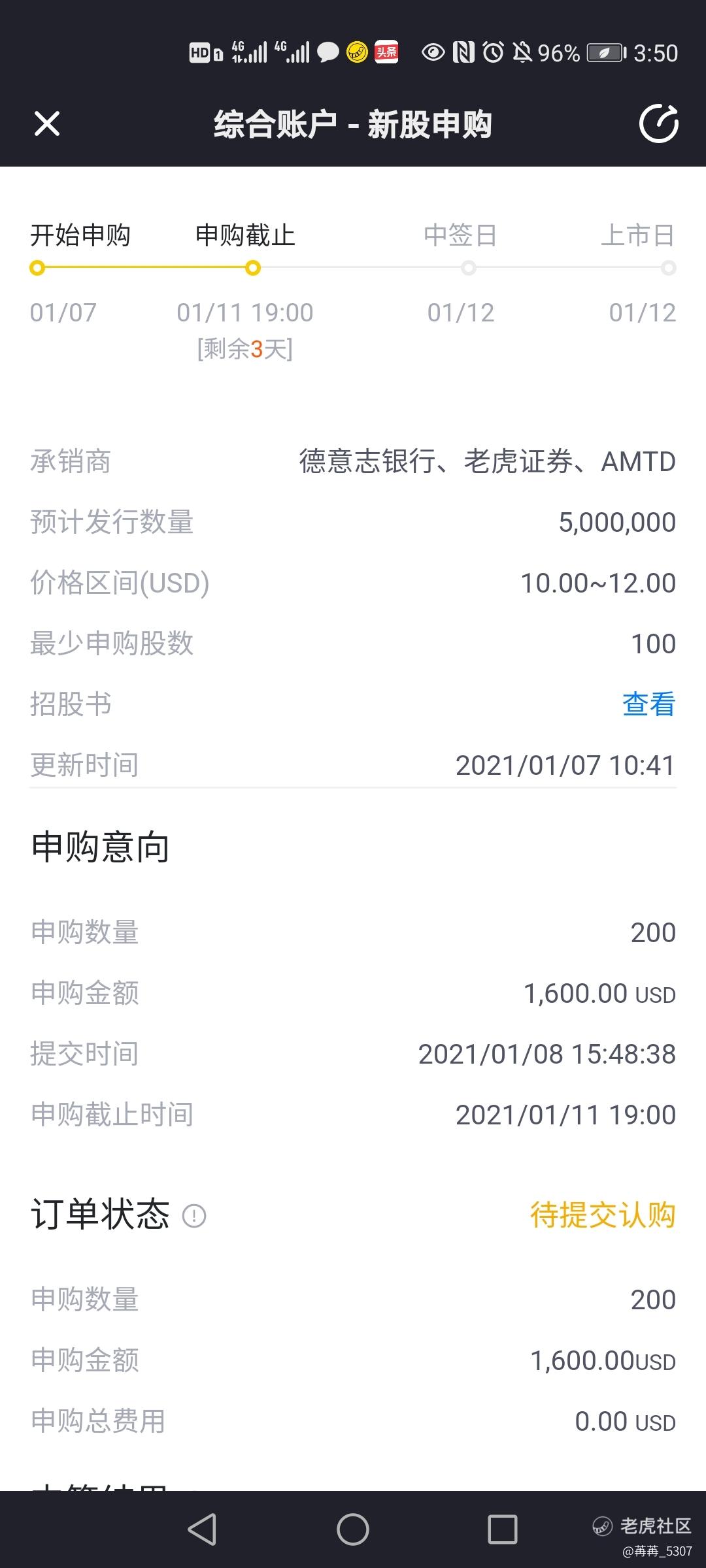Tap the system home button
706x1568 pixels.
pos(353,1529)
